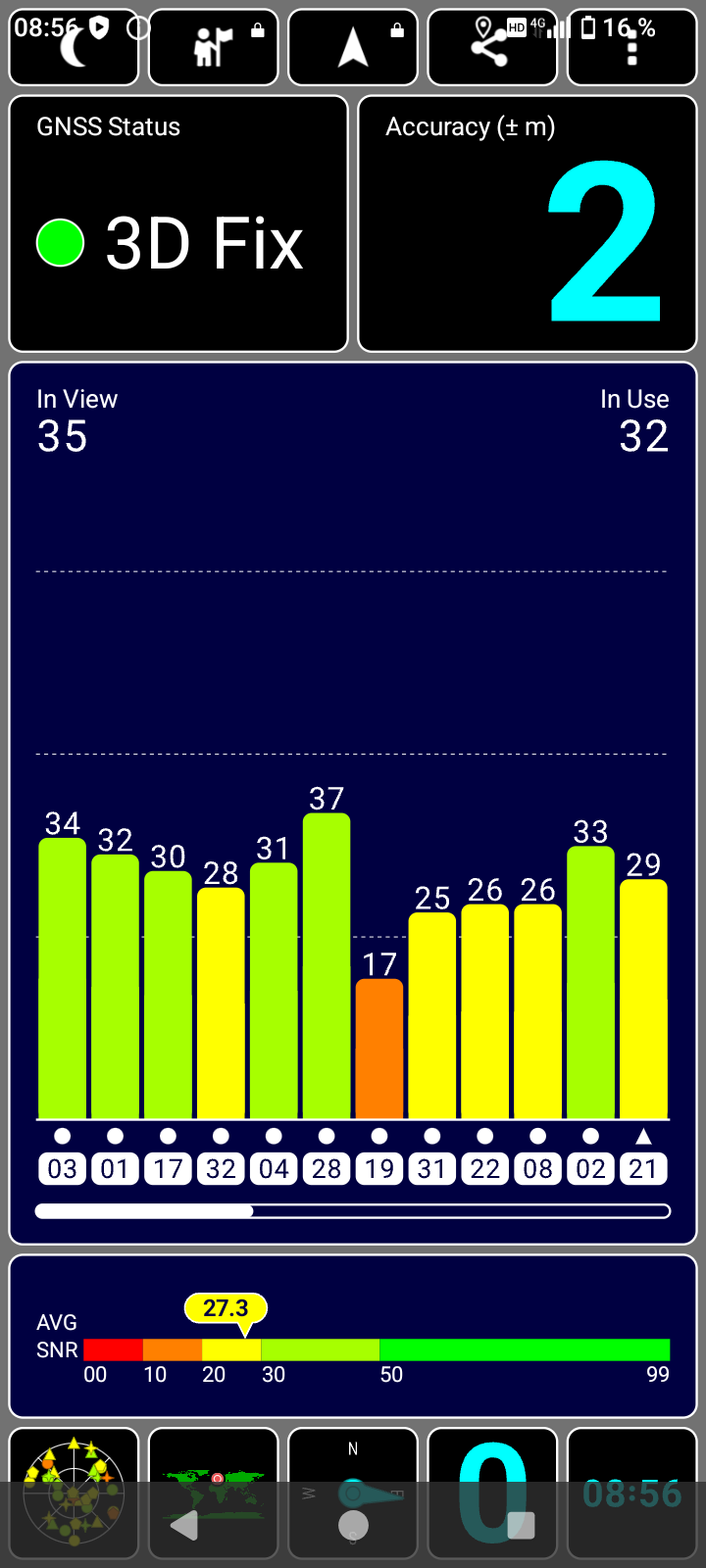Open the world map tile
The height and width of the screenshot is (1568, 706).
(213, 1493)
